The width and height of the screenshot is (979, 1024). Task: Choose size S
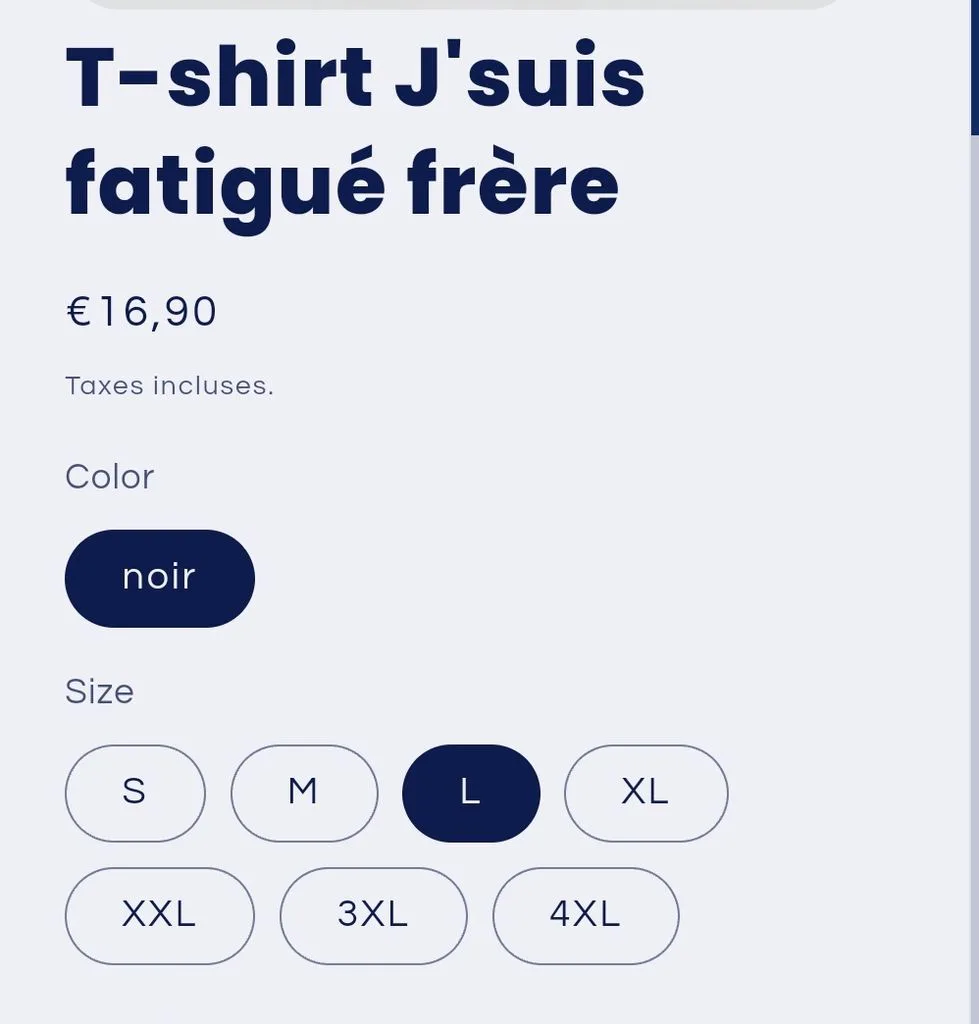coord(135,793)
